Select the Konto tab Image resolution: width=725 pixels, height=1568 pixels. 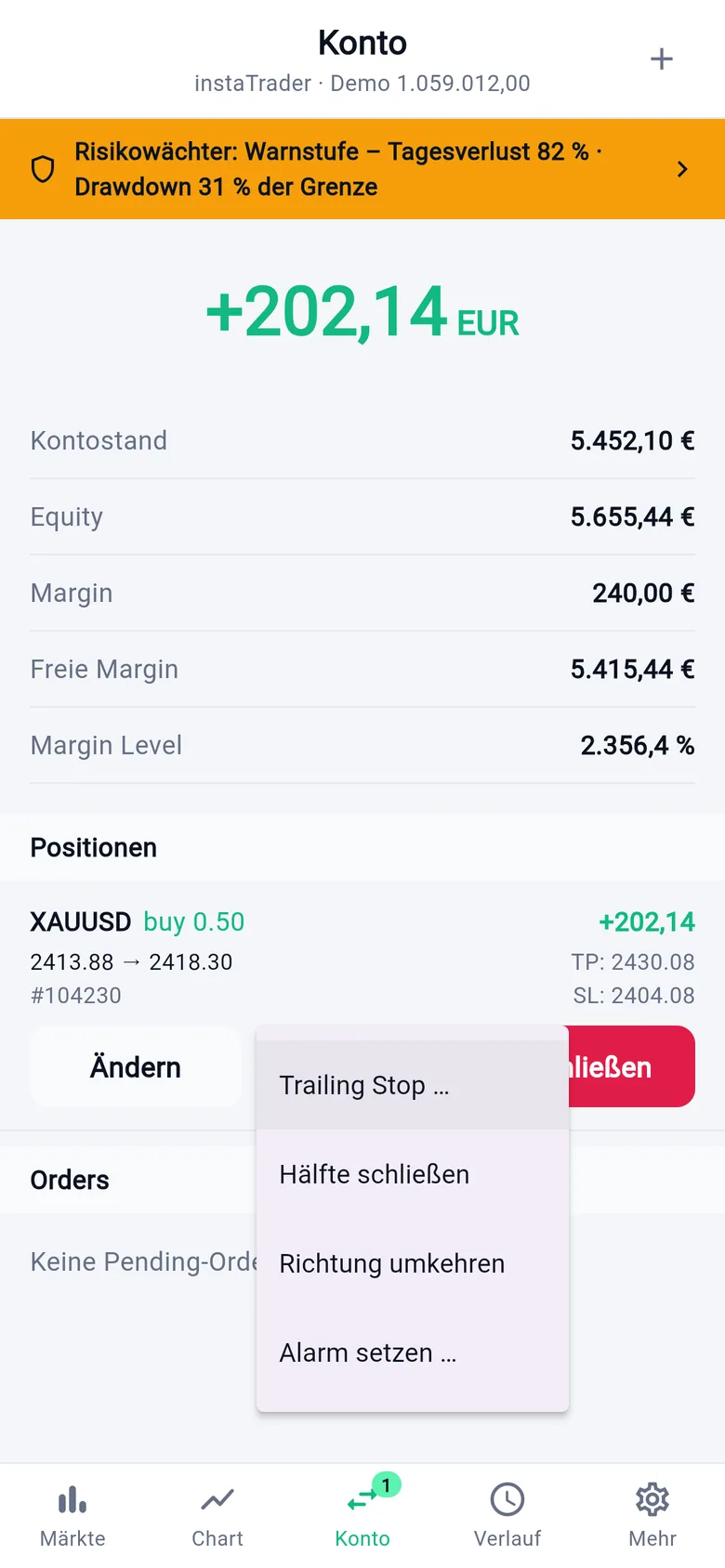[x=362, y=1516]
